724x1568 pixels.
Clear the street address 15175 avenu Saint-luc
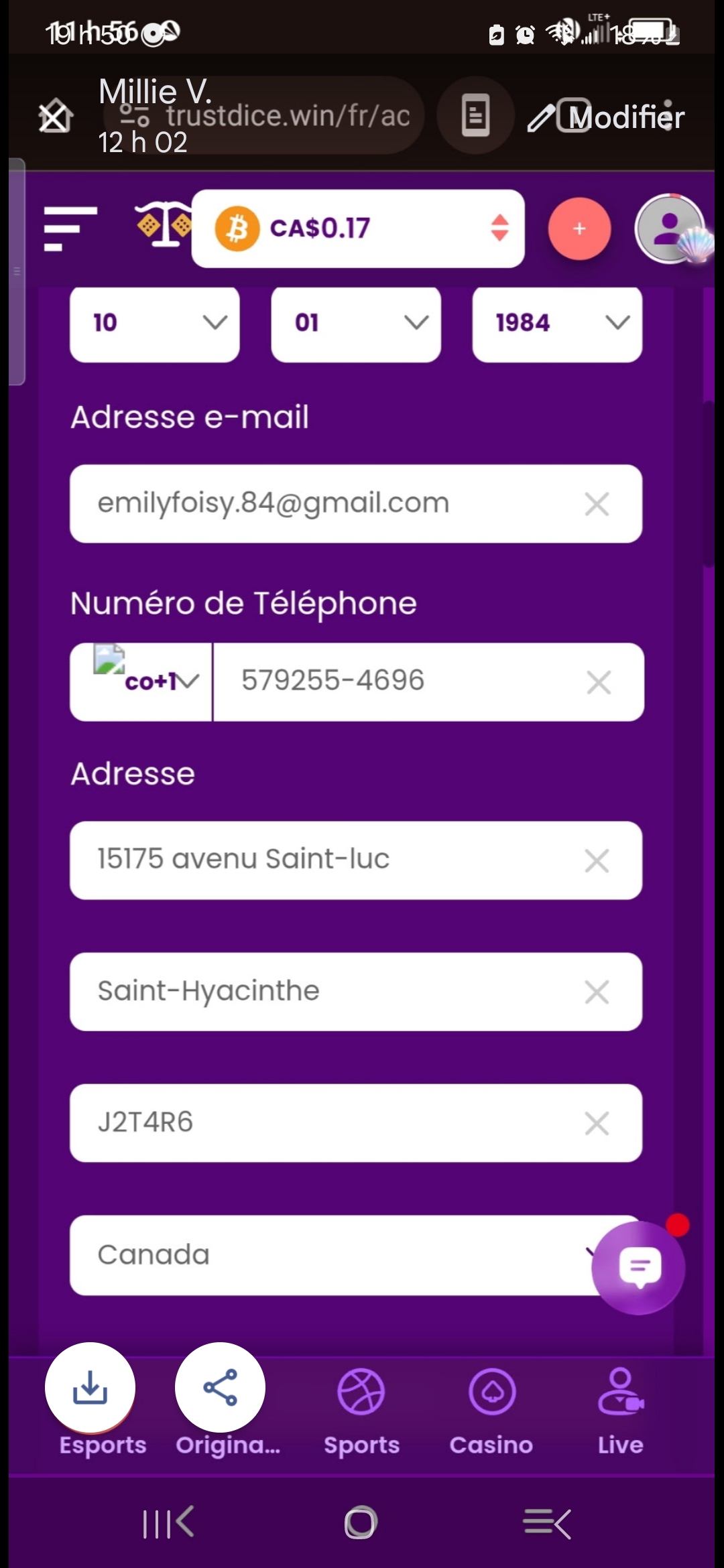597,861
